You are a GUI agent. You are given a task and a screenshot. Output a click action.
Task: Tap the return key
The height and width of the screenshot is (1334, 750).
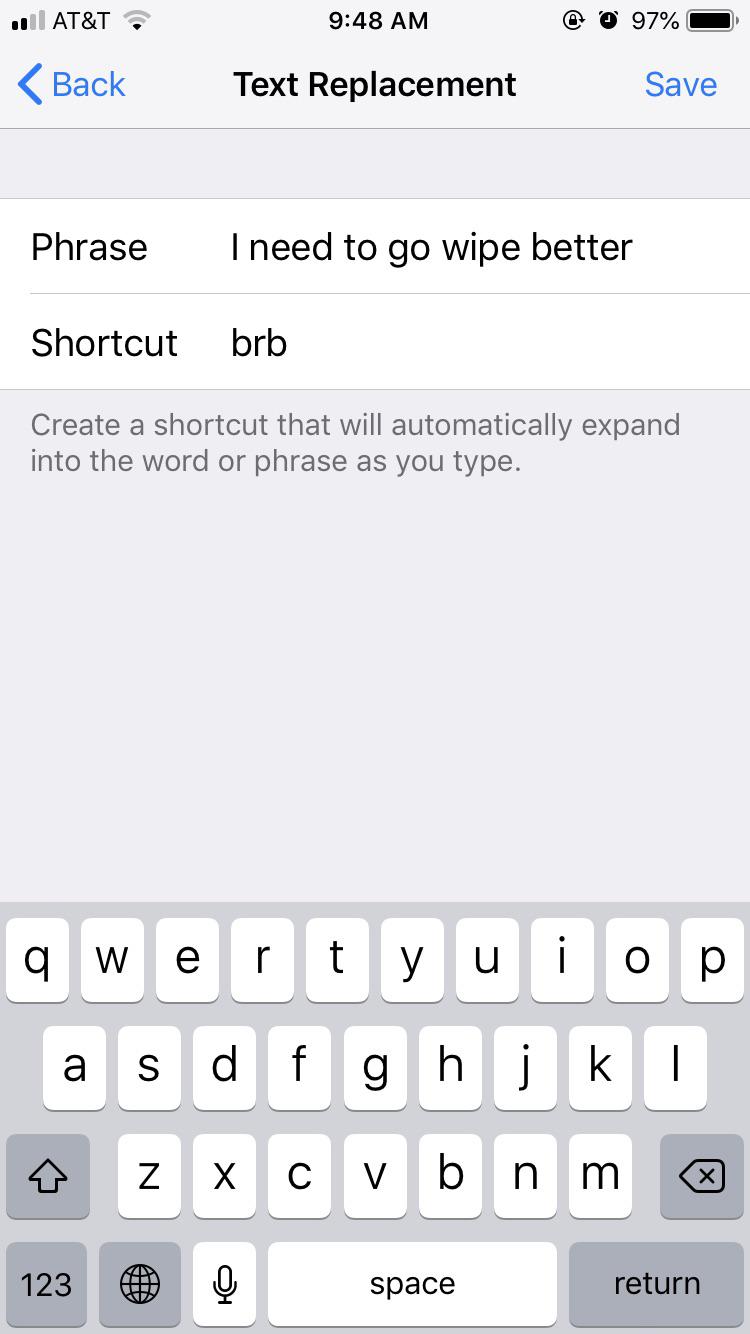(x=656, y=1283)
